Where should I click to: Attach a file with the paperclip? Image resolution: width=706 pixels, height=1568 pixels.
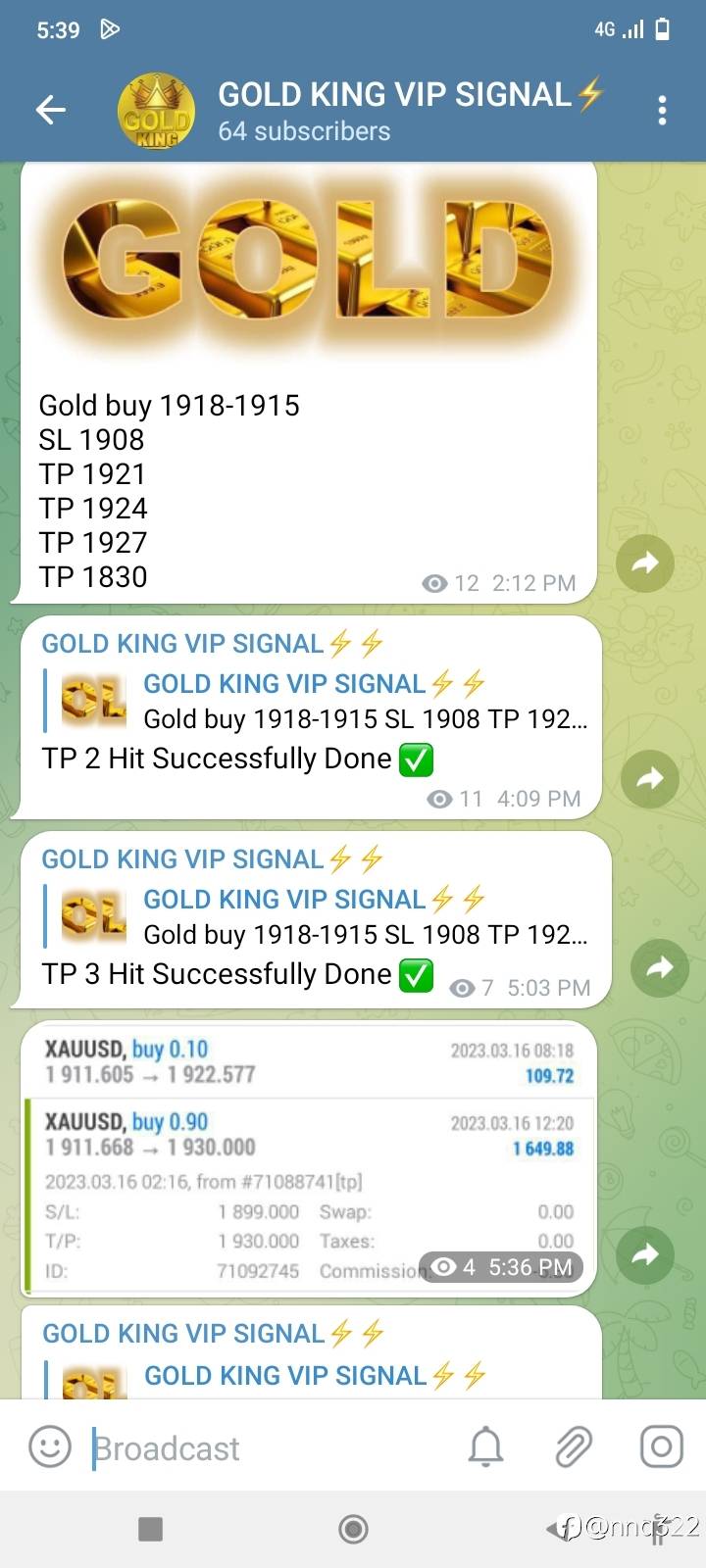(574, 1447)
